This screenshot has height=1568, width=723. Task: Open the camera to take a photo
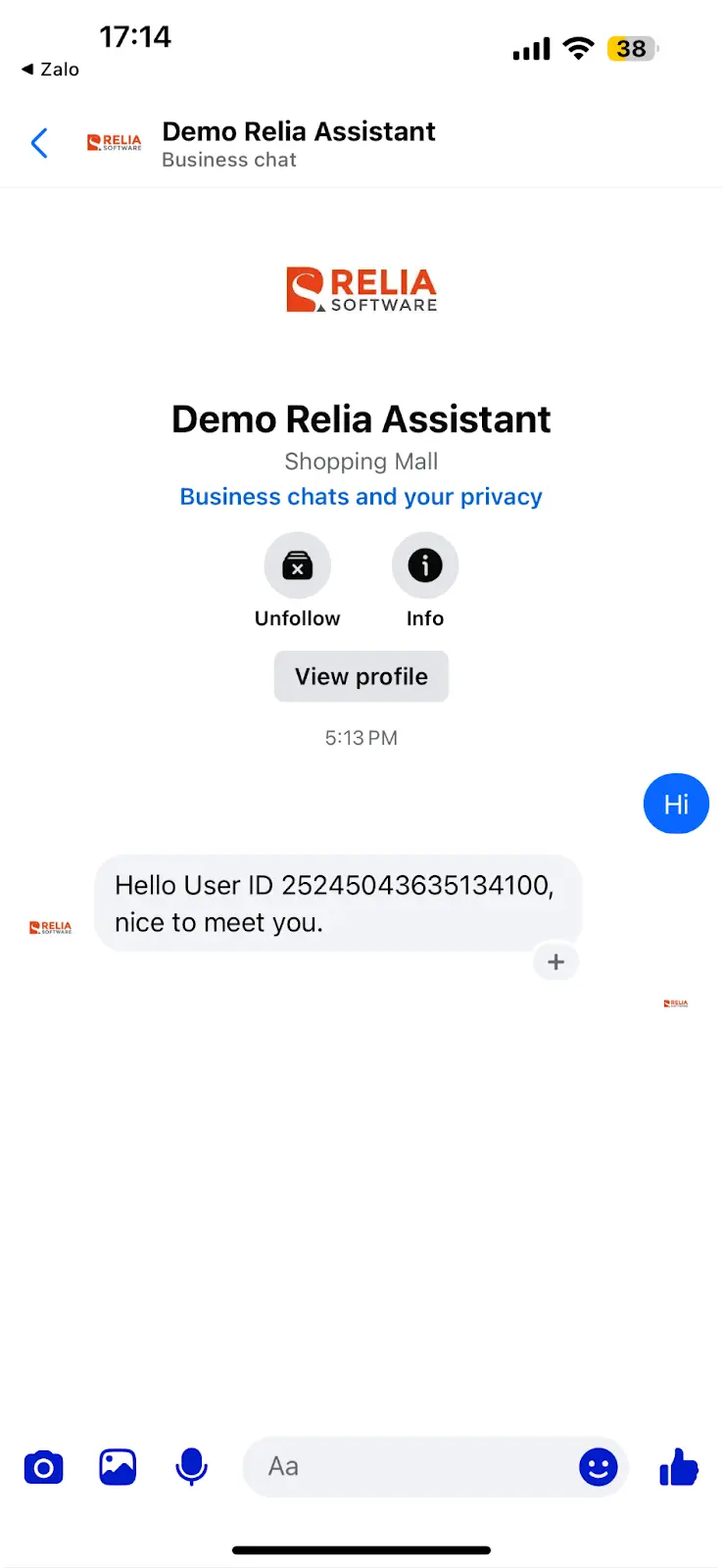pos(43,1467)
